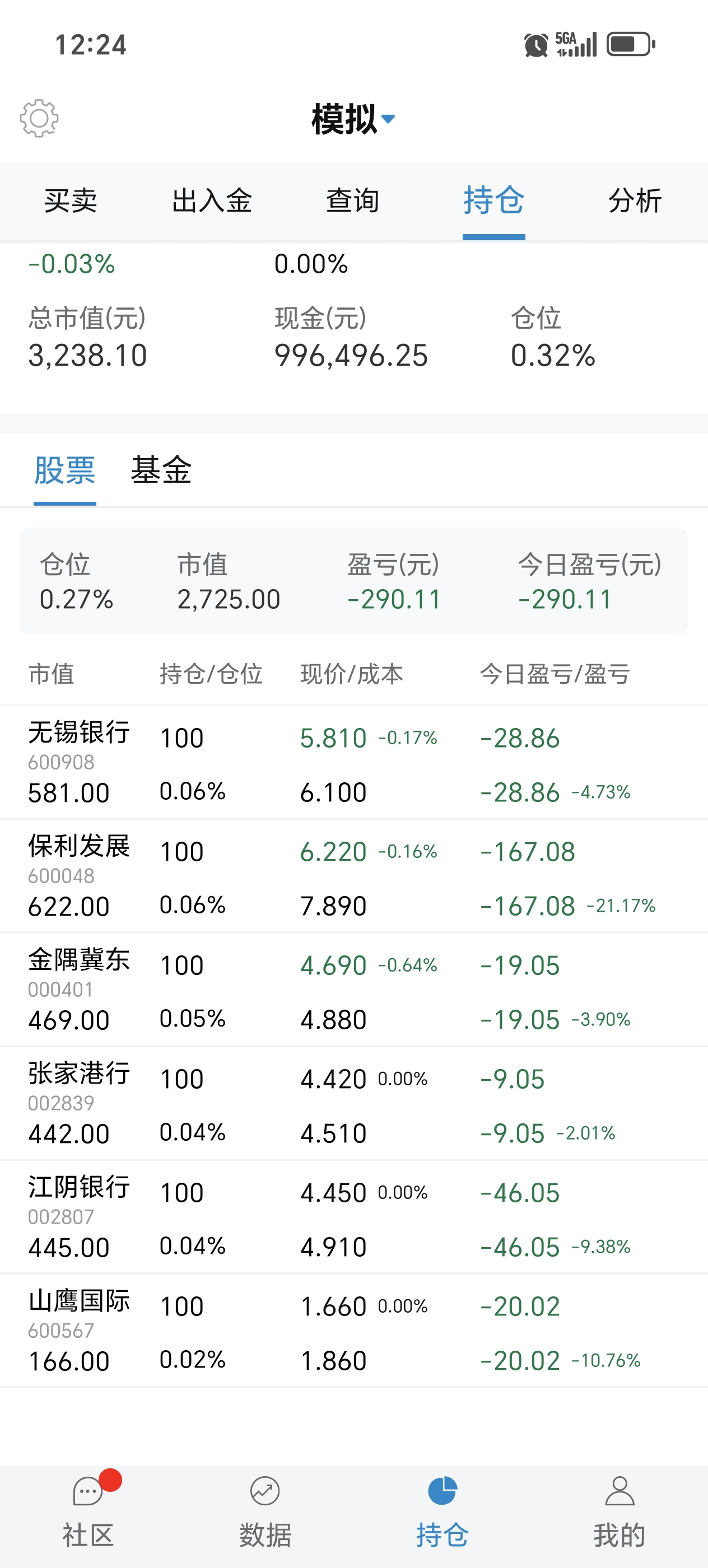
Task: Open the 保利发展 holding row
Action: pyautogui.click(x=353, y=876)
